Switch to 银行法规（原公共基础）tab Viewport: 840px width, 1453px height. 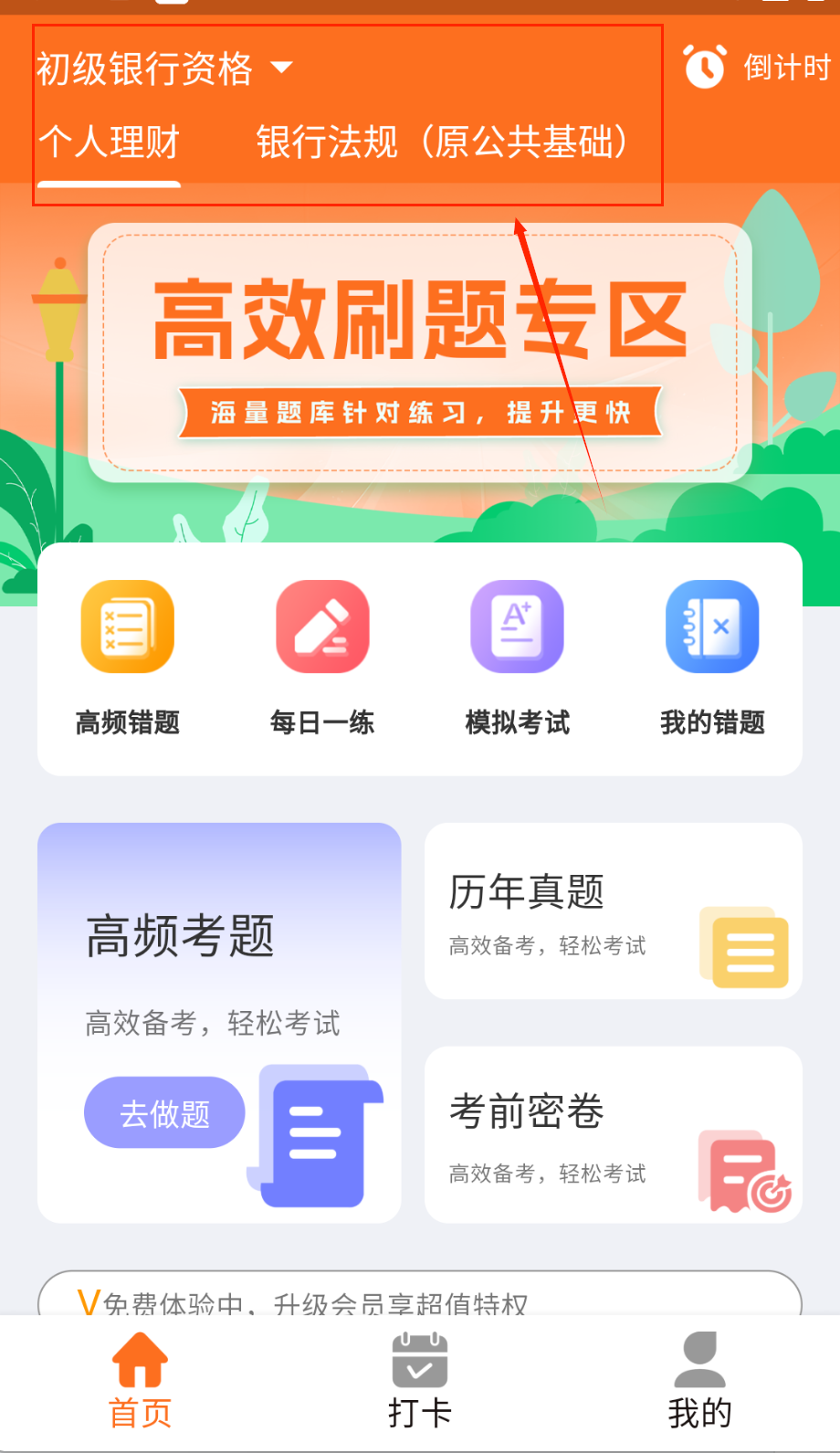[443, 142]
